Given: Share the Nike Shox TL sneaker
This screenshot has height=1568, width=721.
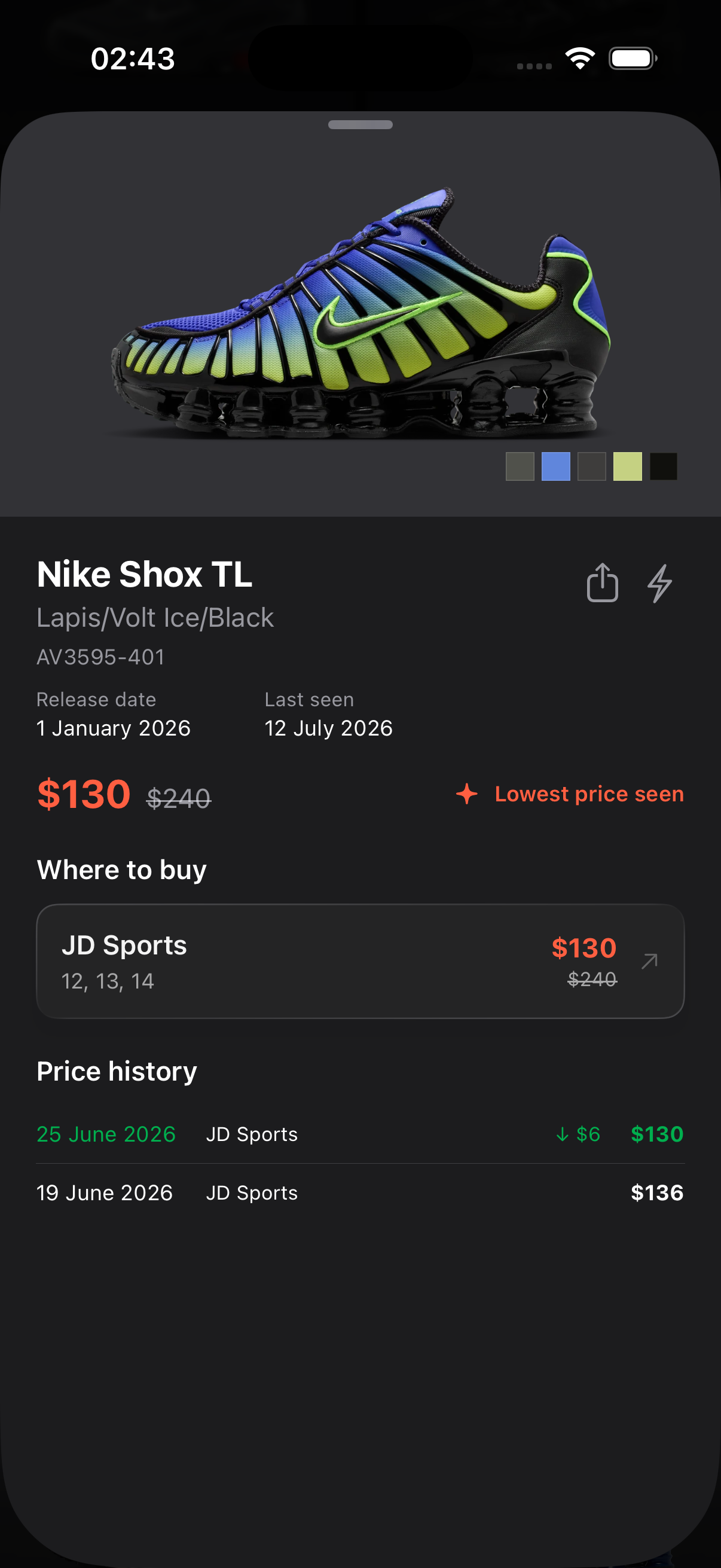Looking at the screenshot, I should (603, 582).
